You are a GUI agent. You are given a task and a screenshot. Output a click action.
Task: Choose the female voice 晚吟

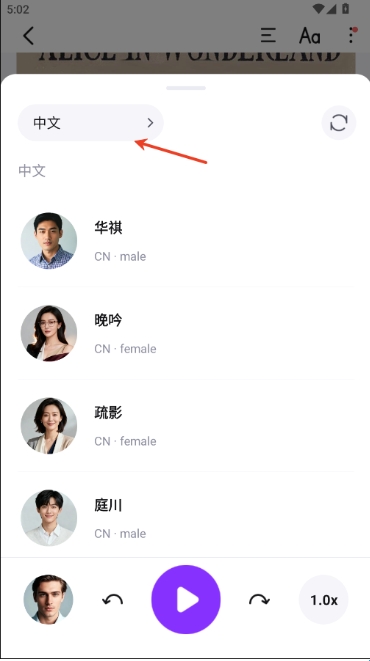[x=185, y=333]
